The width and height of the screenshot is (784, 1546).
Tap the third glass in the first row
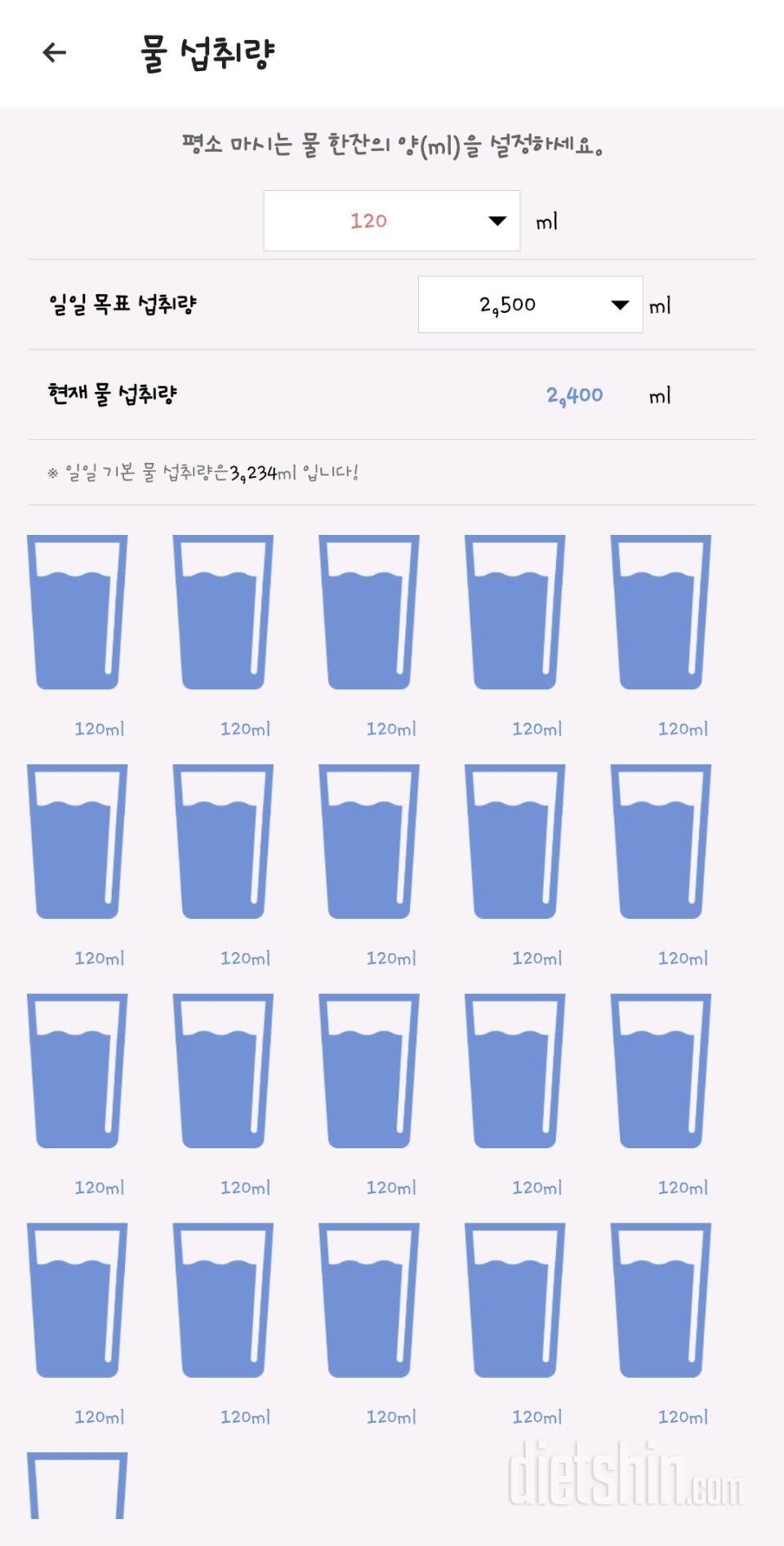click(x=371, y=613)
